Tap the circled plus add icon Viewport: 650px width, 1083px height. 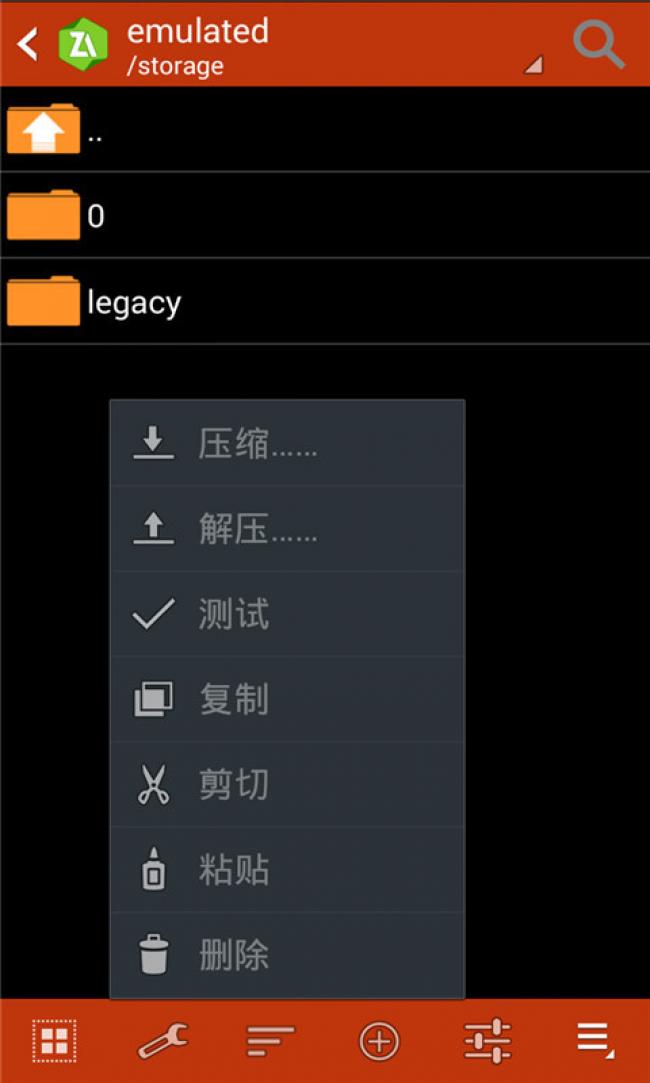(x=379, y=1040)
